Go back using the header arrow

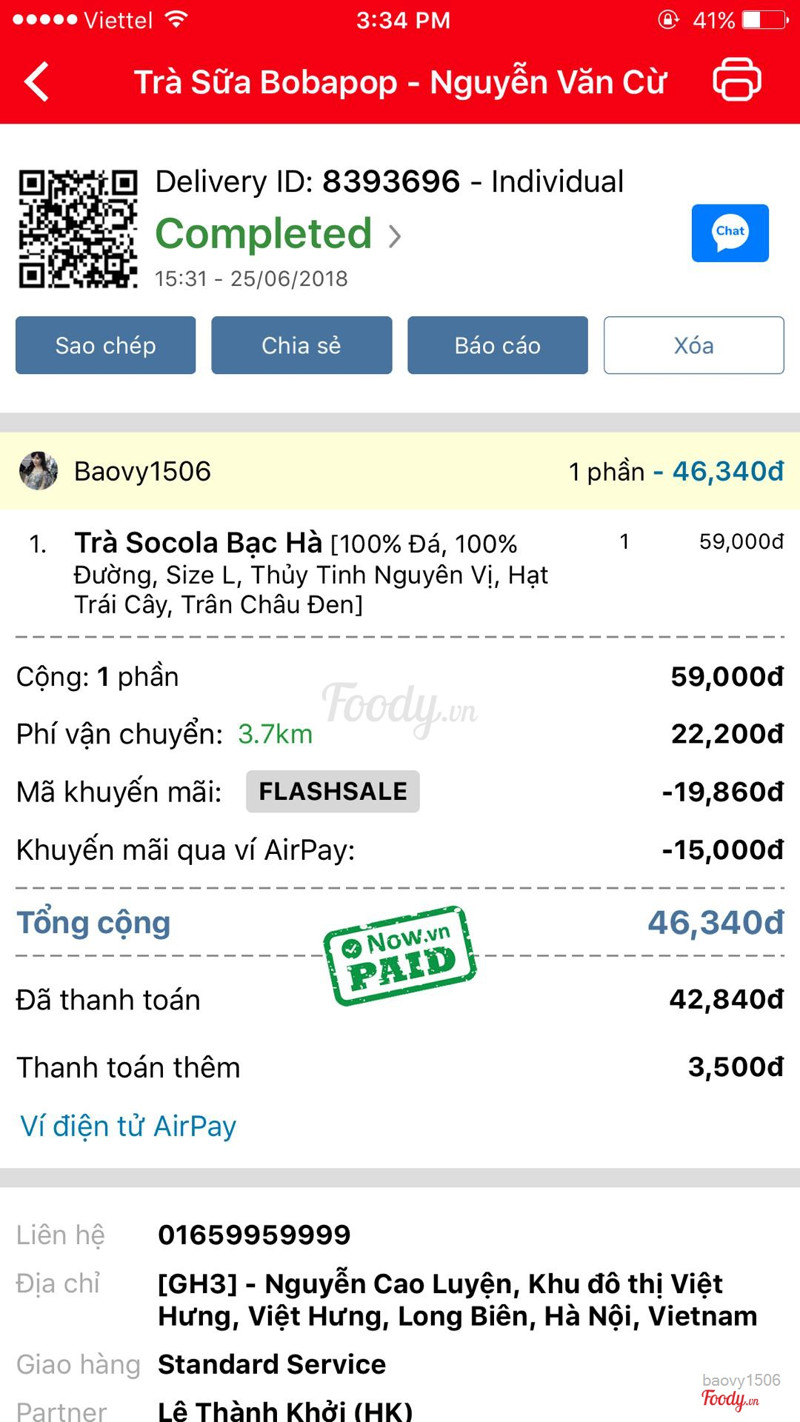(x=37, y=81)
